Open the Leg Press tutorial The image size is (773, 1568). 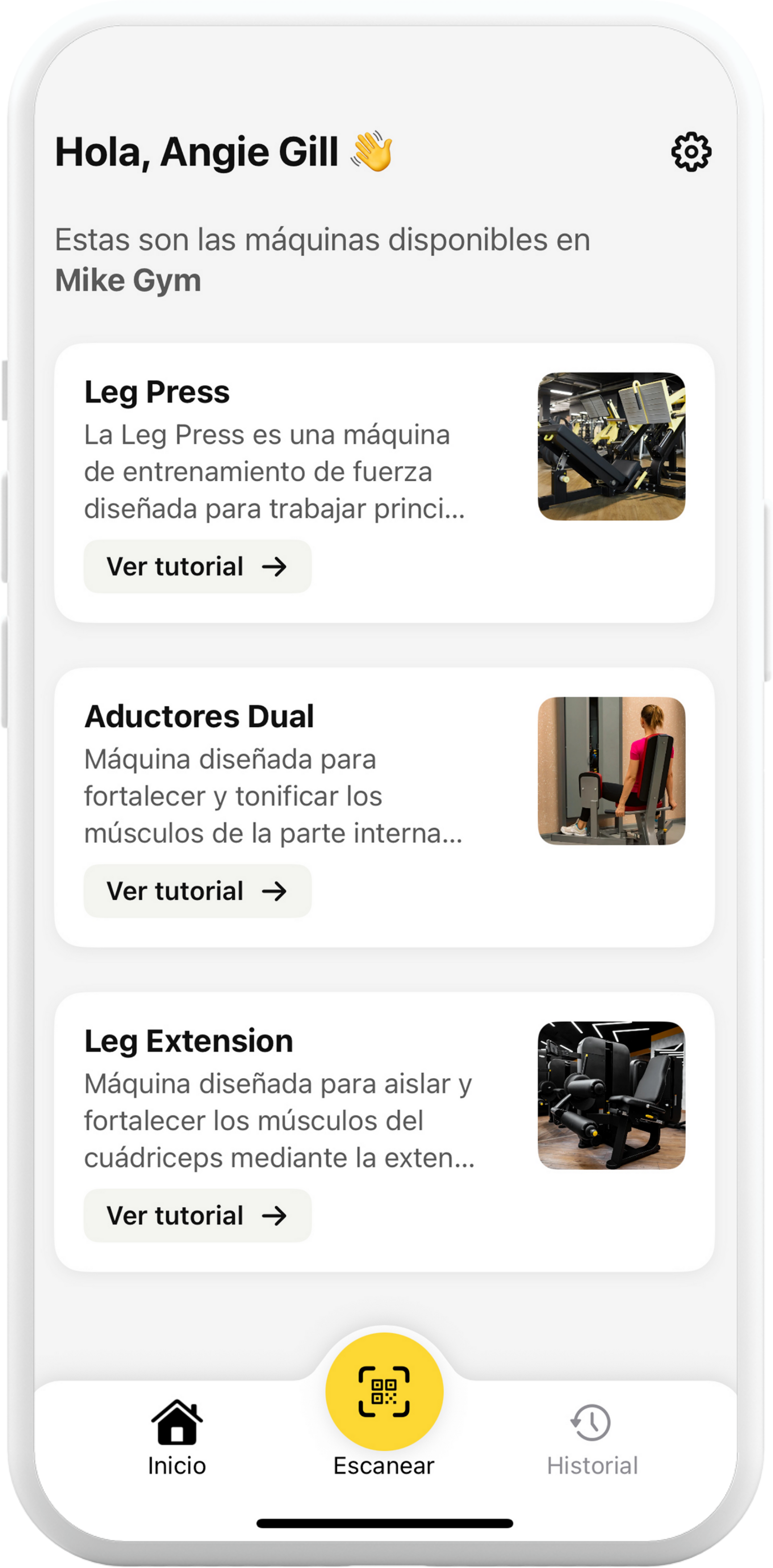[x=196, y=567]
